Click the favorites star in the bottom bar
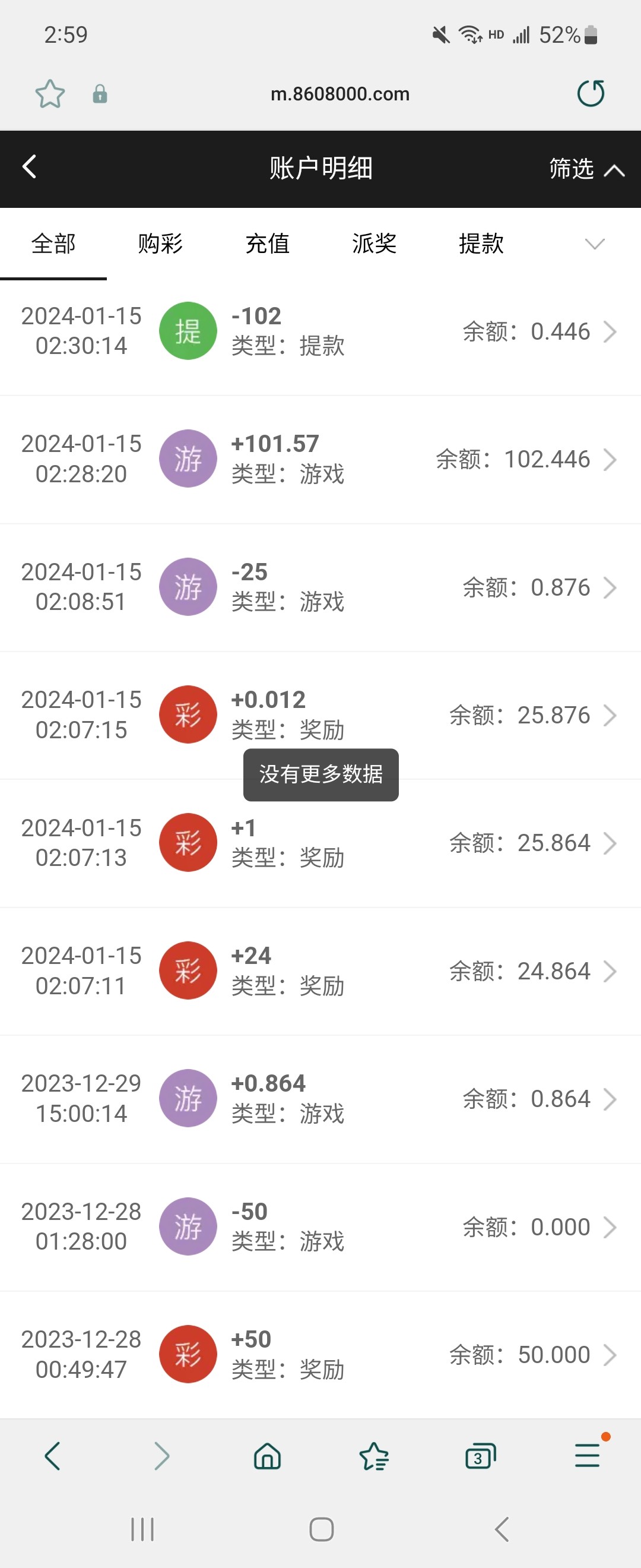The height and width of the screenshot is (1568, 641). pyautogui.click(x=375, y=1456)
